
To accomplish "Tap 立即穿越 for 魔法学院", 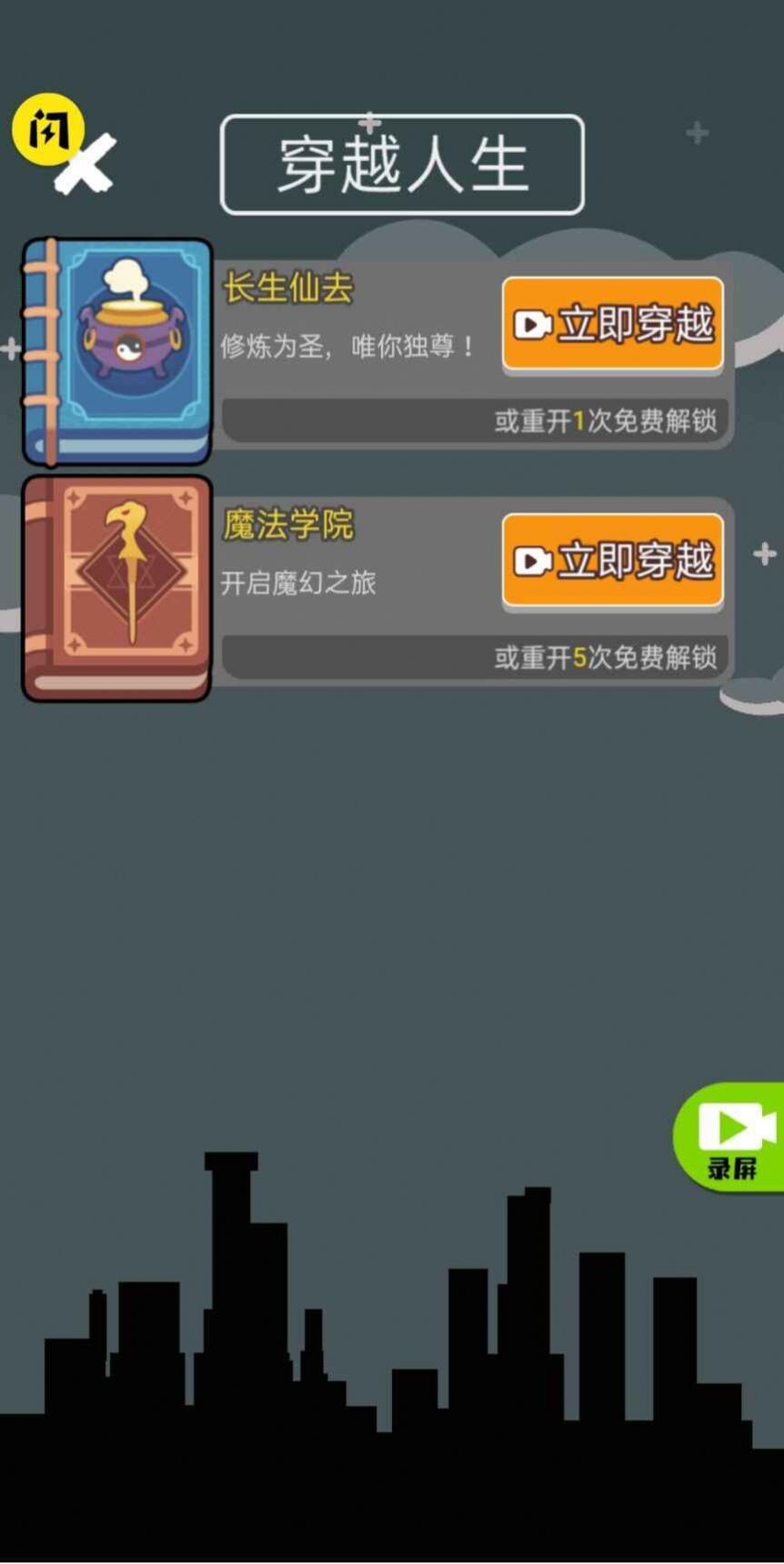I will pyautogui.click(x=612, y=560).
